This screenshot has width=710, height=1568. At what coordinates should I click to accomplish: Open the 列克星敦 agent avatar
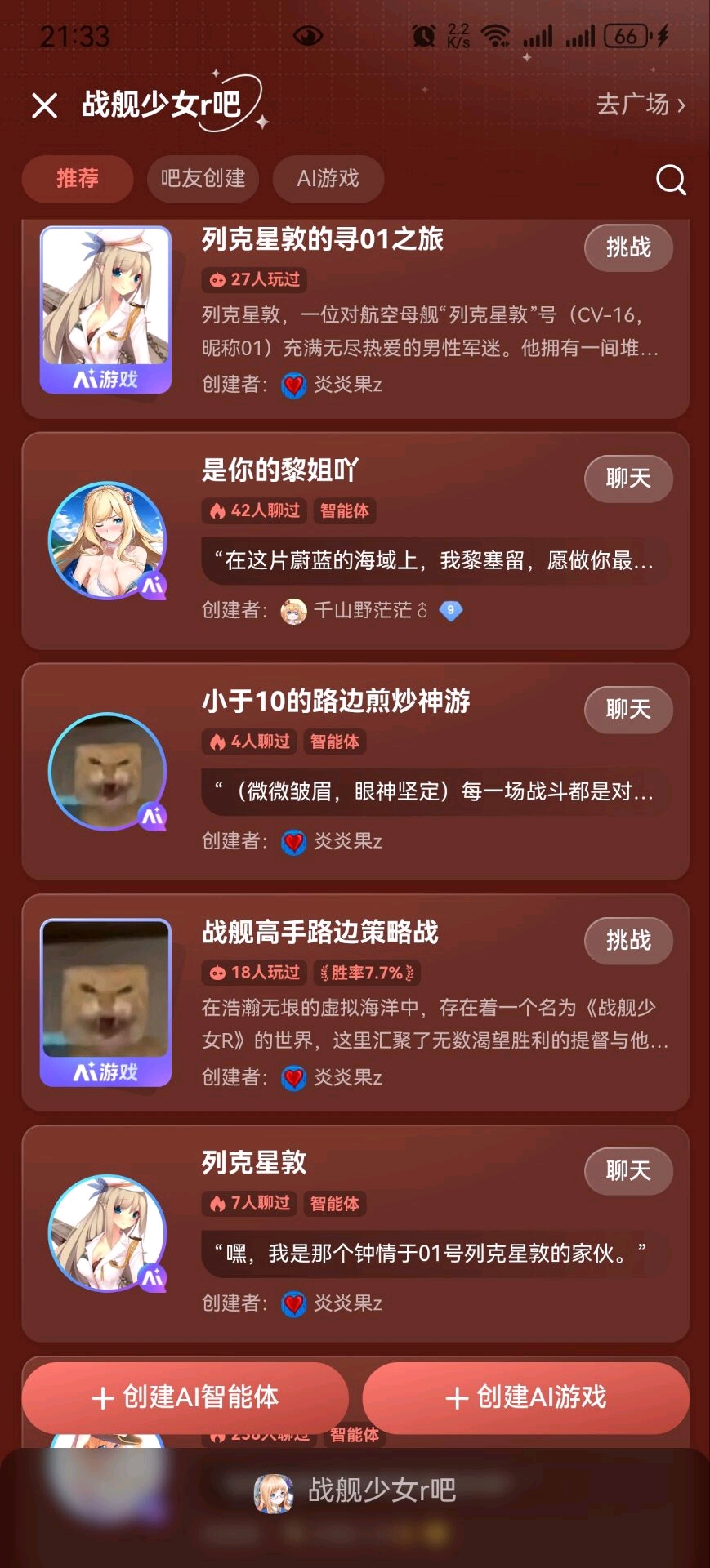point(107,1233)
